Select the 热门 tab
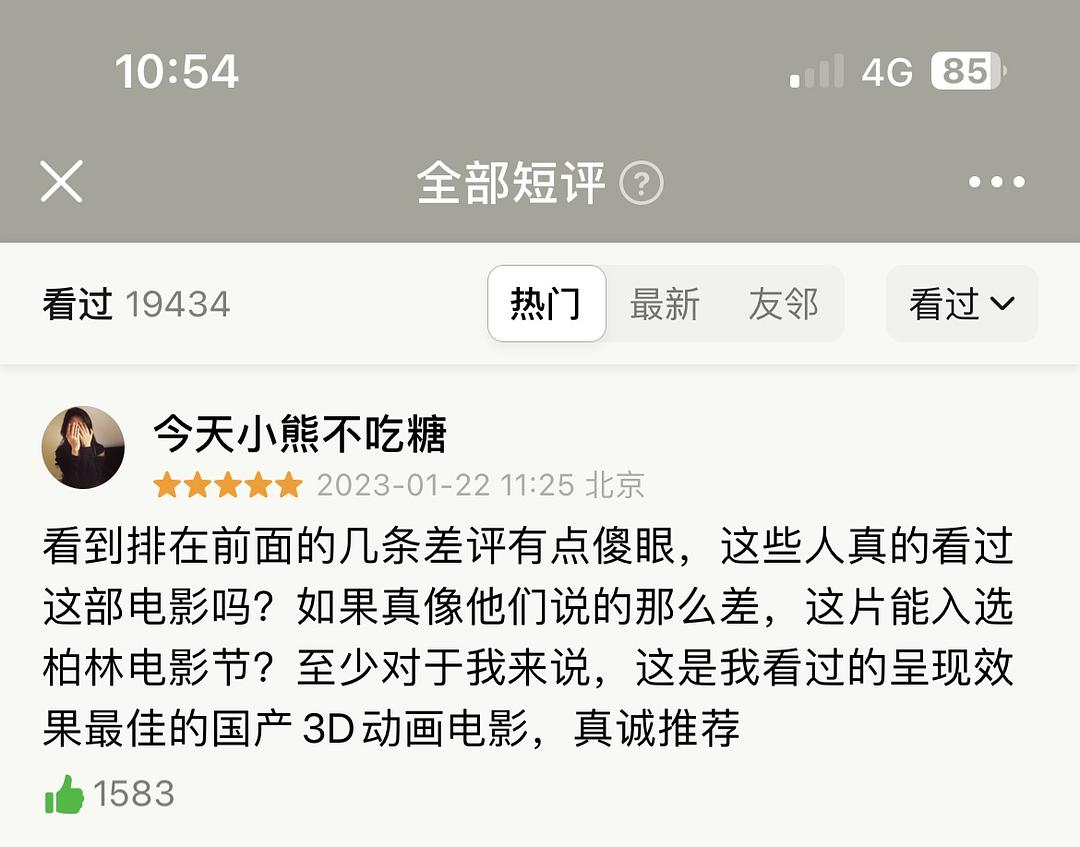 [546, 304]
